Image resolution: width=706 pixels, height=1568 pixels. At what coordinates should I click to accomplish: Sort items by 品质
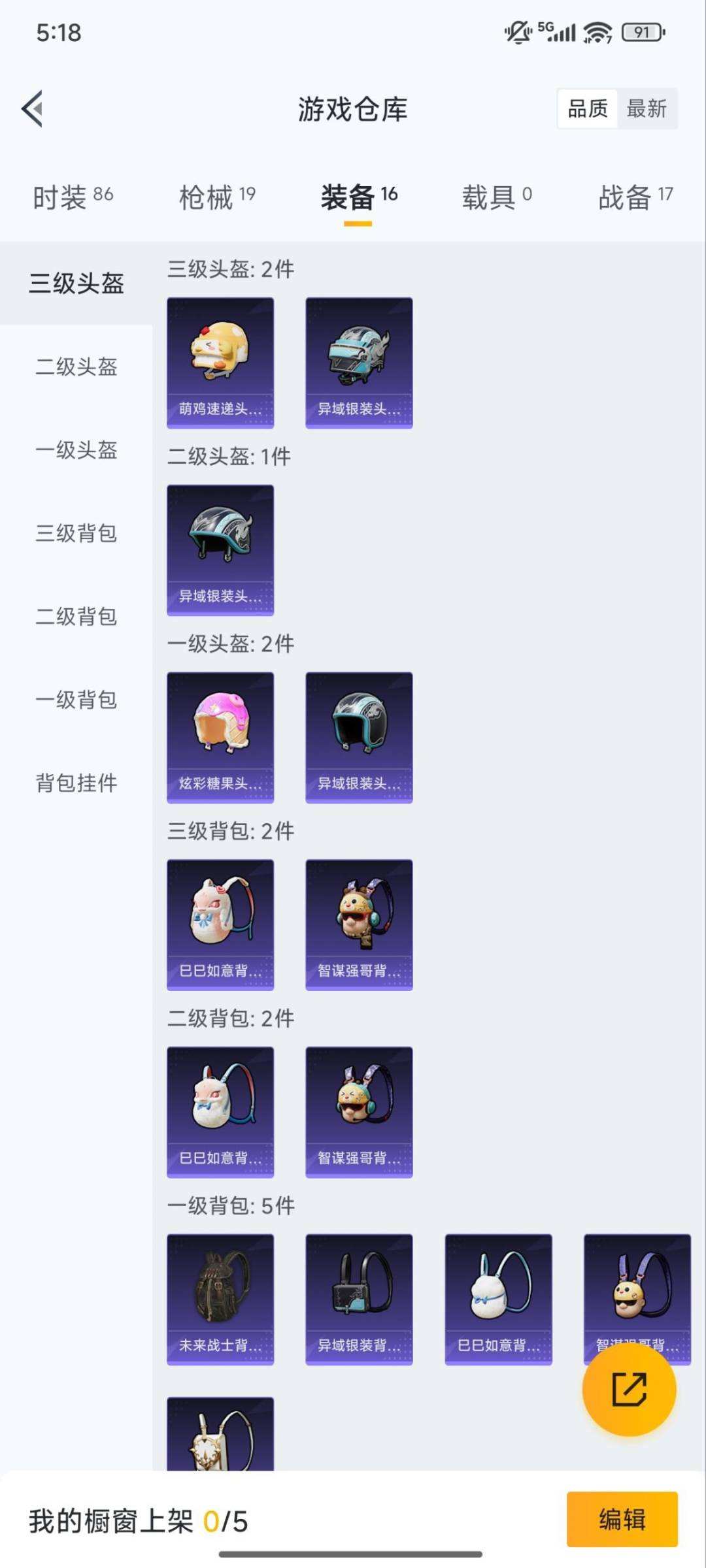pos(588,108)
